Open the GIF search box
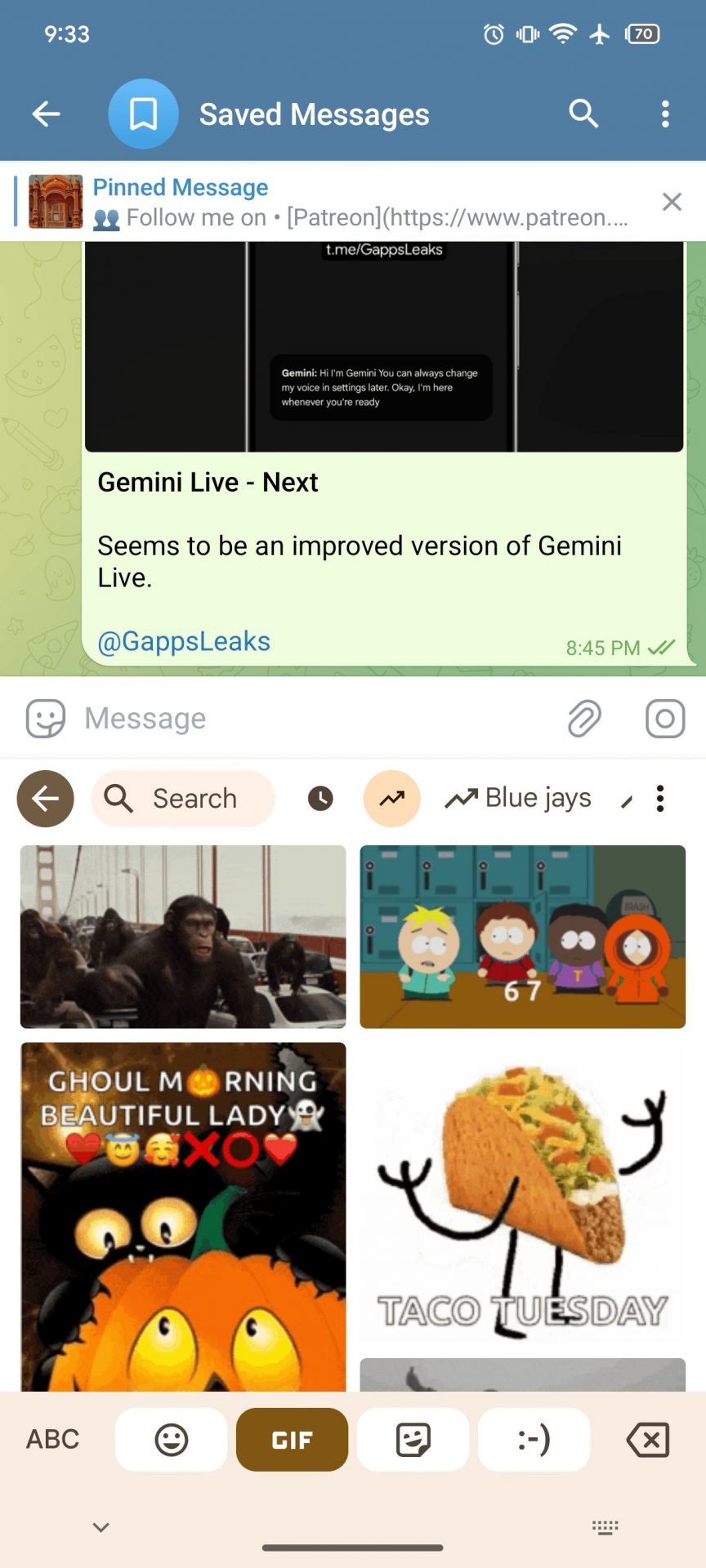The image size is (706, 1568). [x=183, y=799]
